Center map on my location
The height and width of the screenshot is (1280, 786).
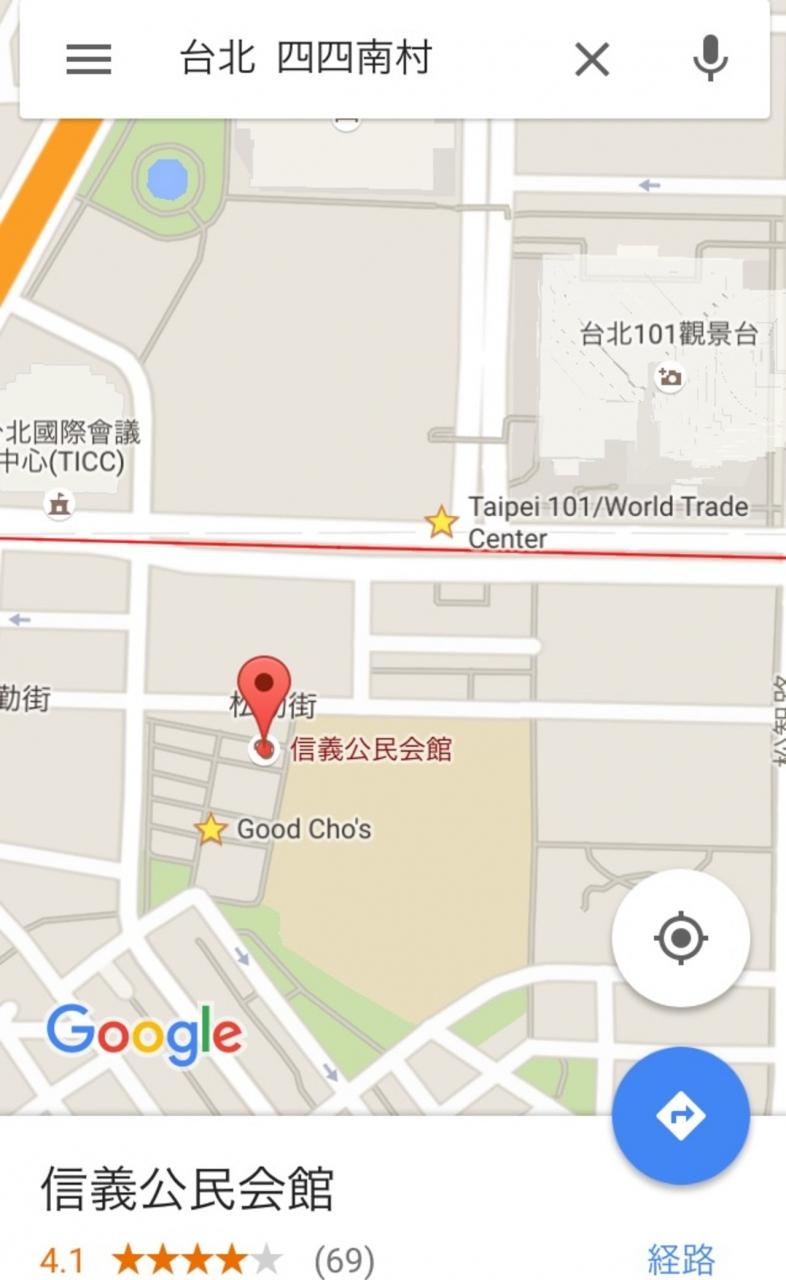point(681,938)
